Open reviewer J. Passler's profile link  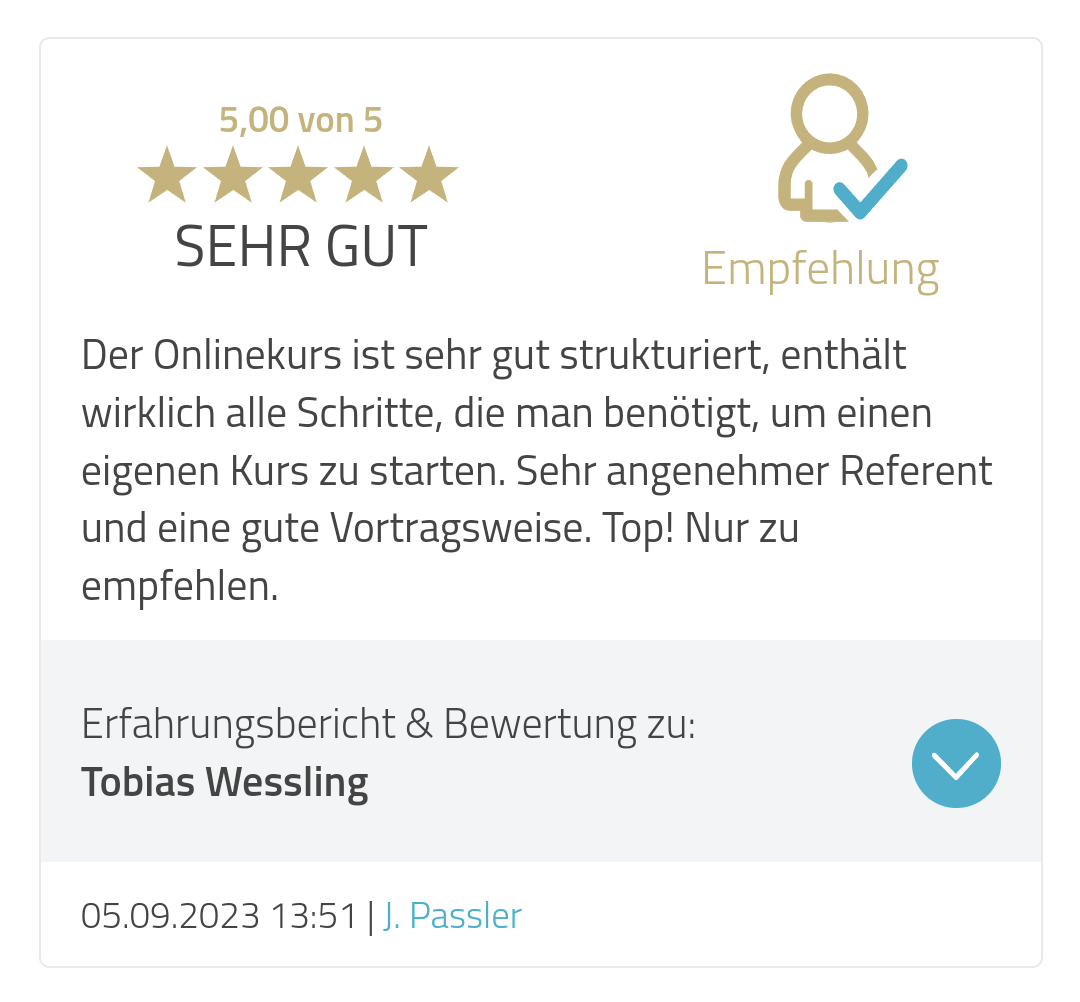click(452, 916)
